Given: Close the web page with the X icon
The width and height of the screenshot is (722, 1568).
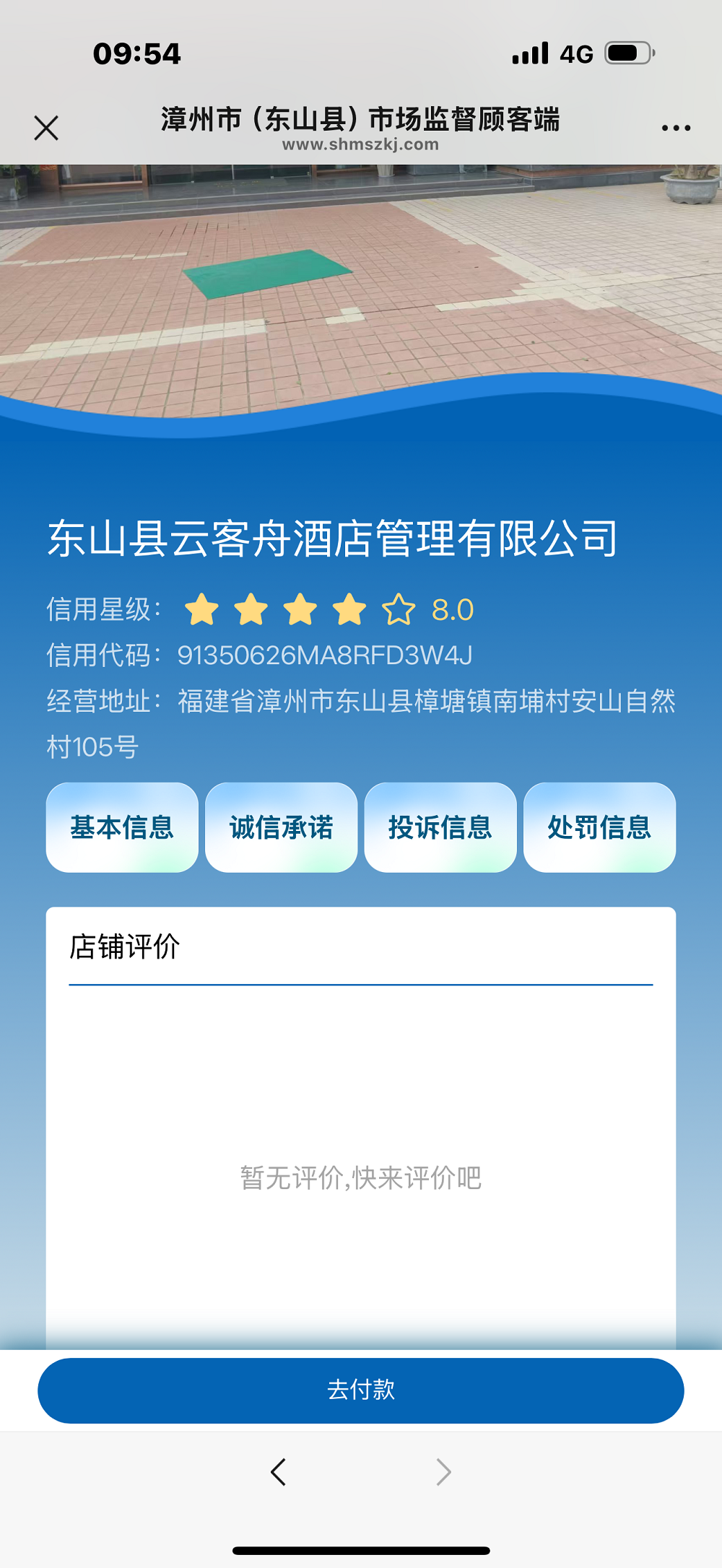Looking at the screenshot, I should click(x=46, y=129).
